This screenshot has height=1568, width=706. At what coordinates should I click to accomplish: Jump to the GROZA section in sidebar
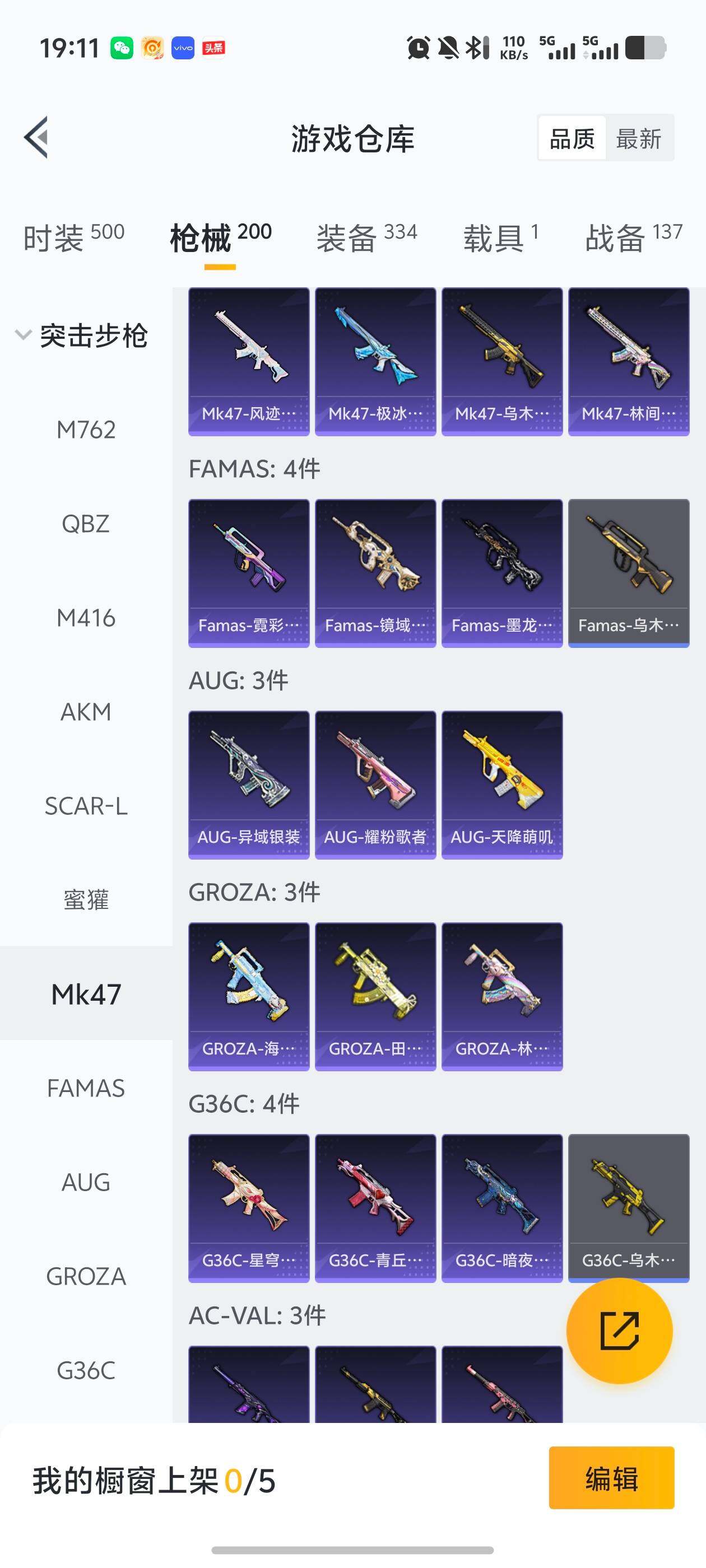pos(86,1276)
